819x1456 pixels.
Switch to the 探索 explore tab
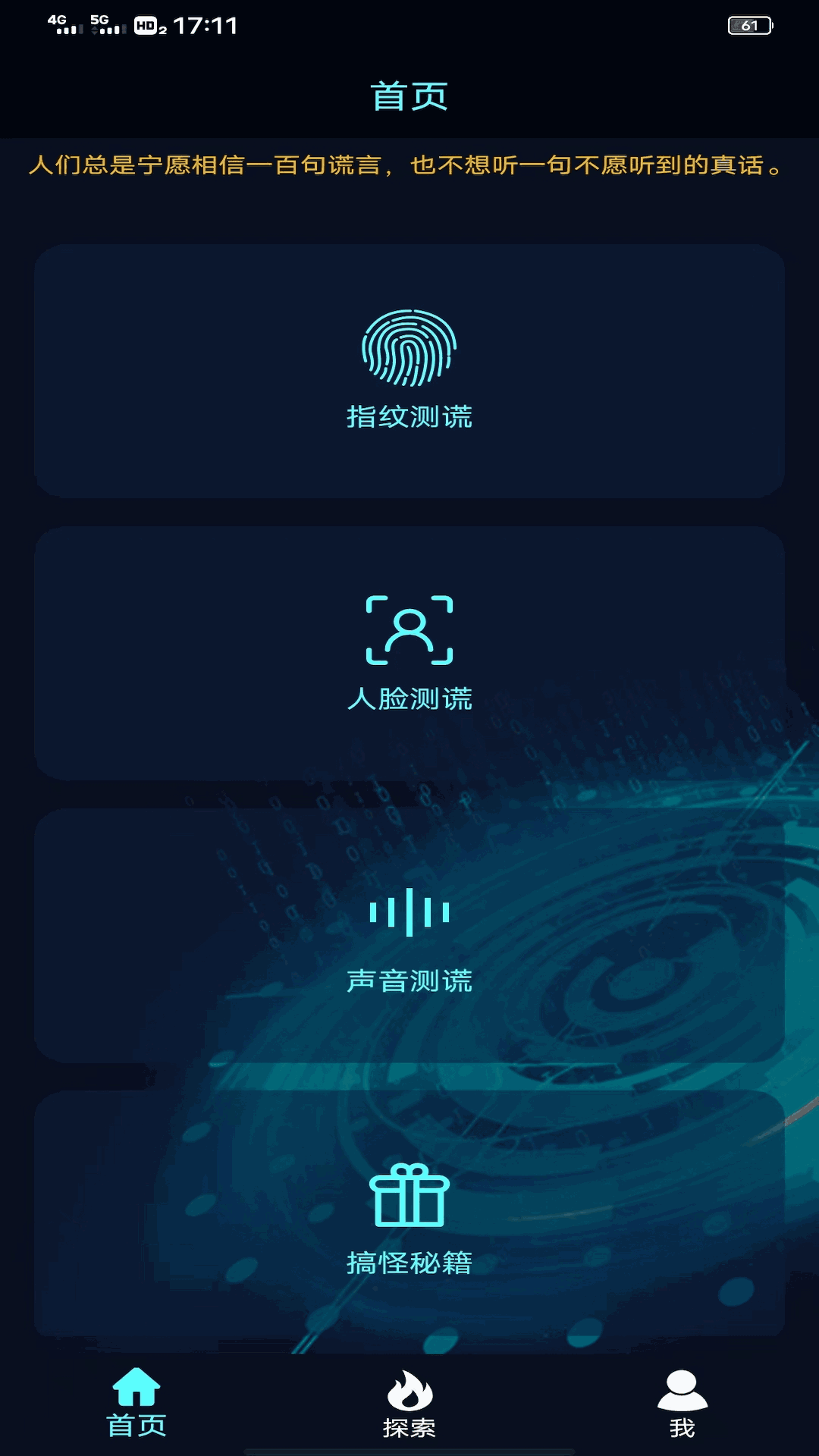point(409,1404)
